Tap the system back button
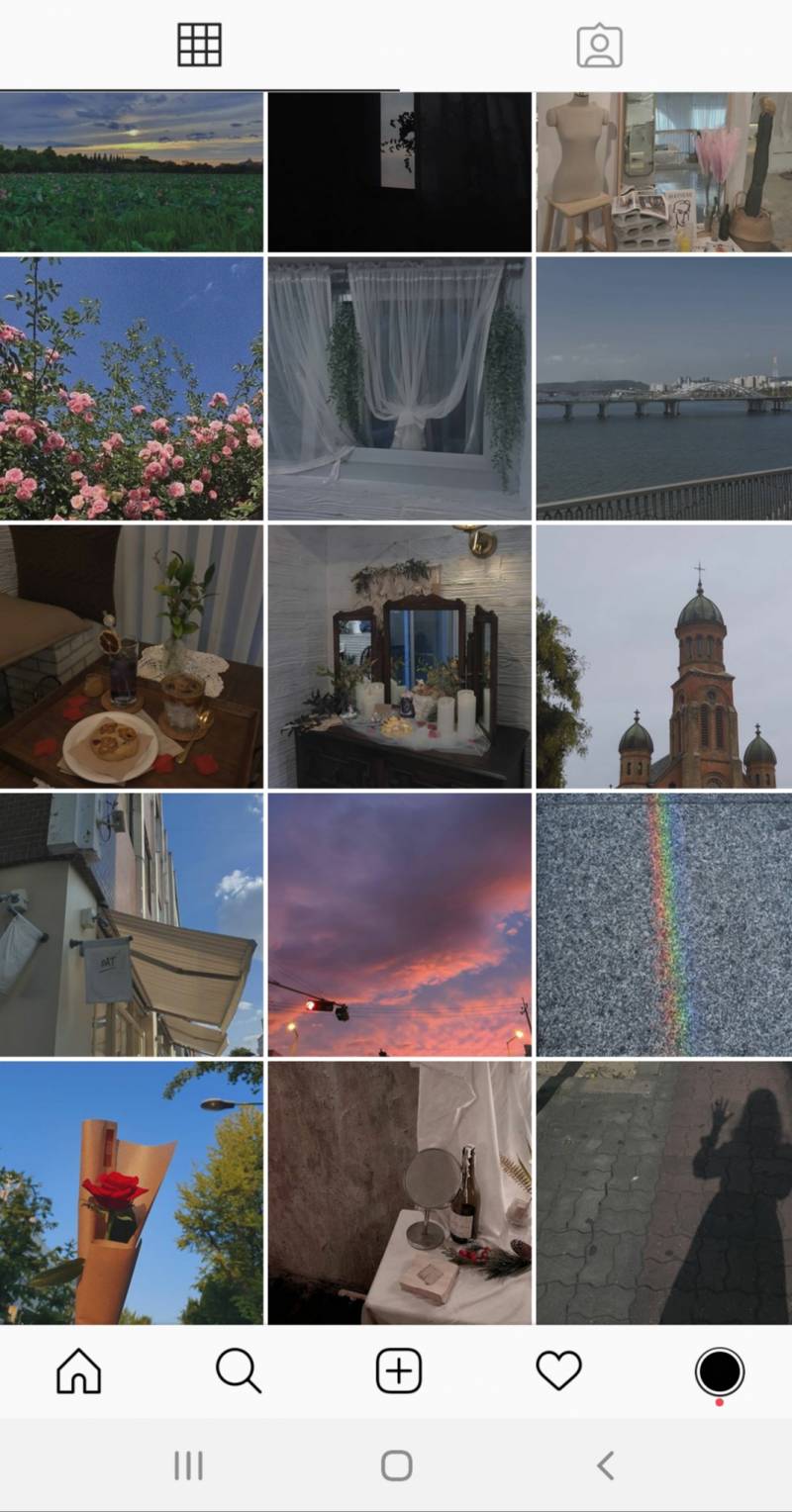The image size is (792, 1512). pos(606,1465)
